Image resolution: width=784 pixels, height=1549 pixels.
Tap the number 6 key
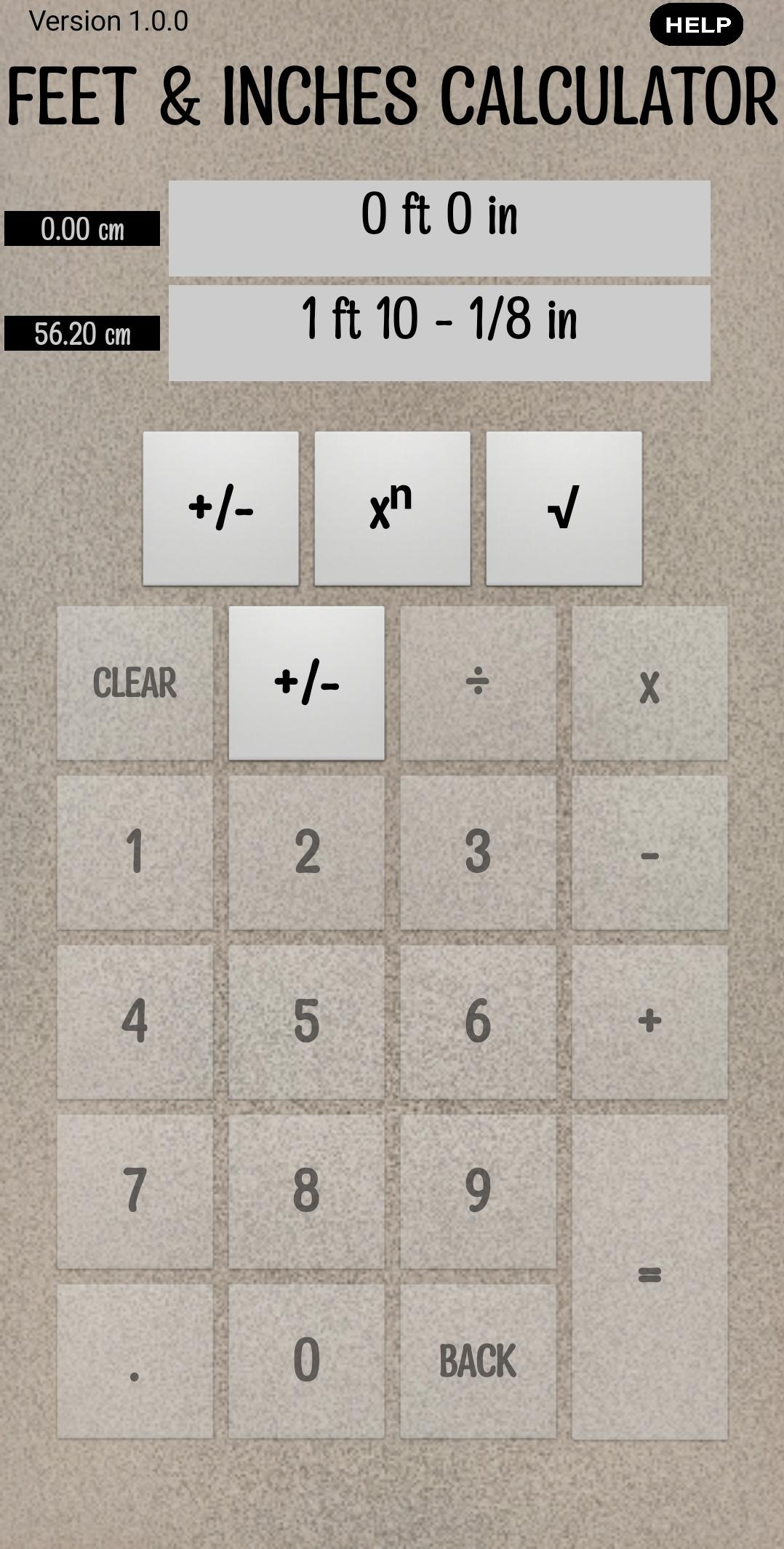coord(478,1022)
